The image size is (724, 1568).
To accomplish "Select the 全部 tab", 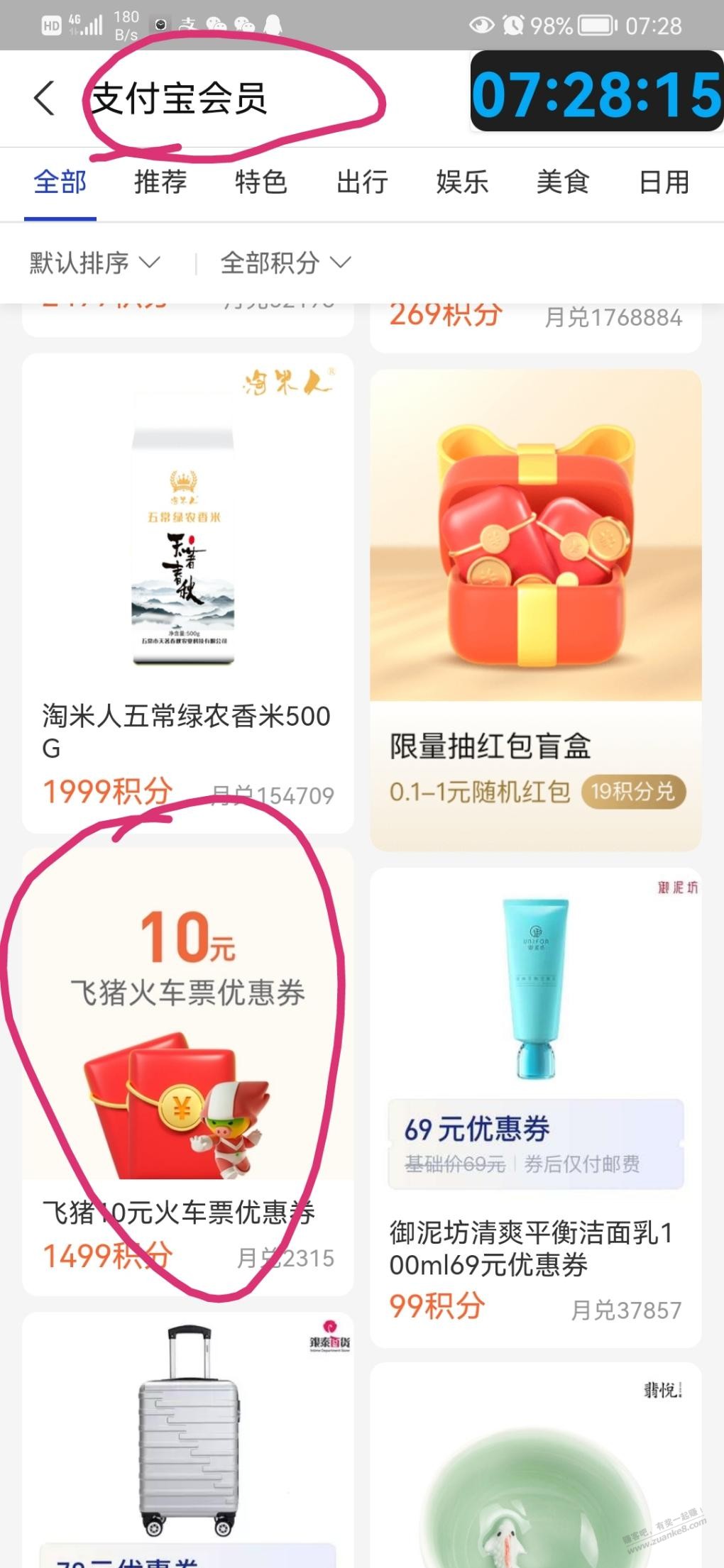I will pyautogui.click(x=60, y=182).
